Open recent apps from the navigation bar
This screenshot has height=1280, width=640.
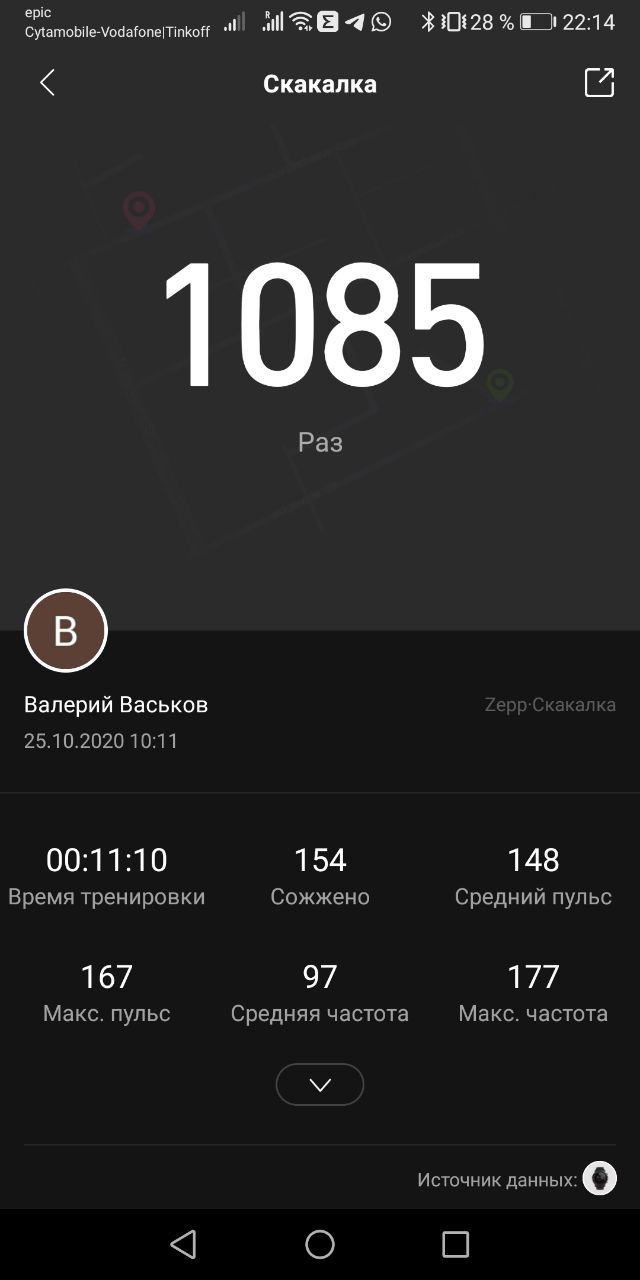tap(455, 1244)
